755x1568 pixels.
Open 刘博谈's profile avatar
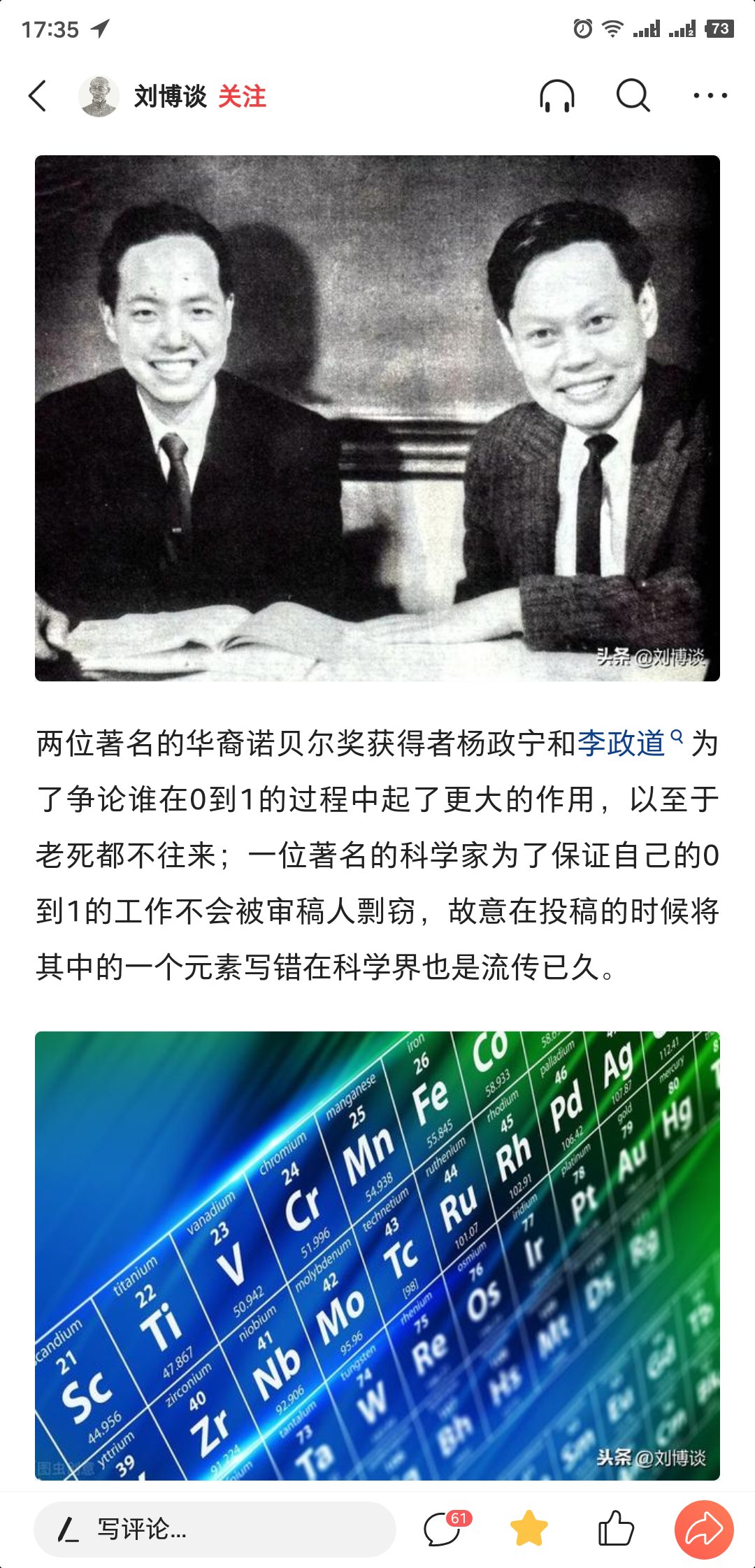point(99,96)
